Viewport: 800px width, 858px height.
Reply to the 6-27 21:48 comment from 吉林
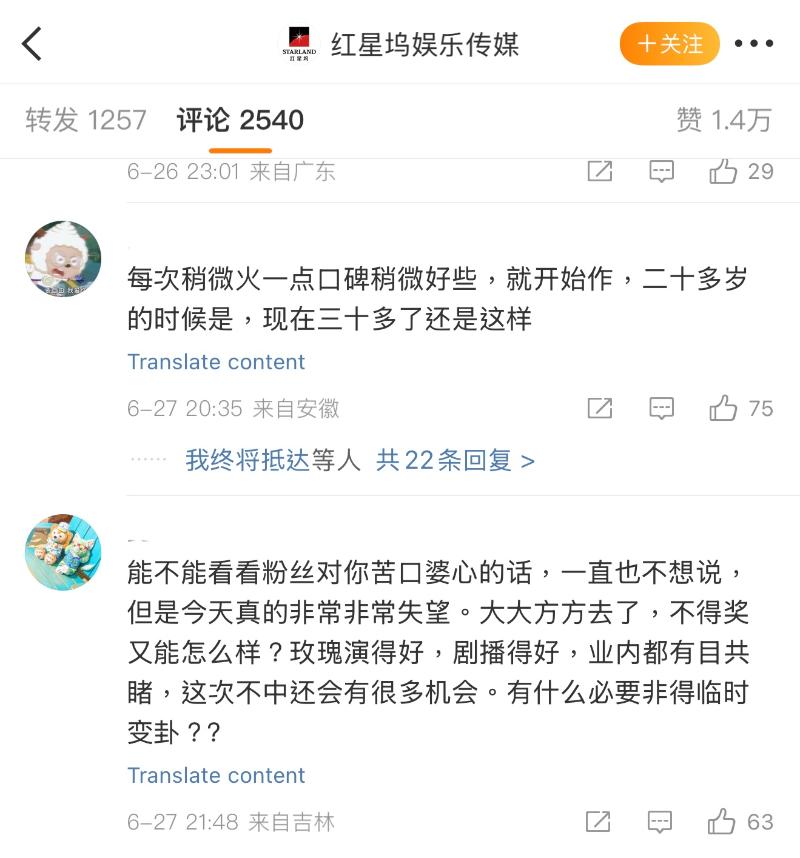tap(661, 822)
